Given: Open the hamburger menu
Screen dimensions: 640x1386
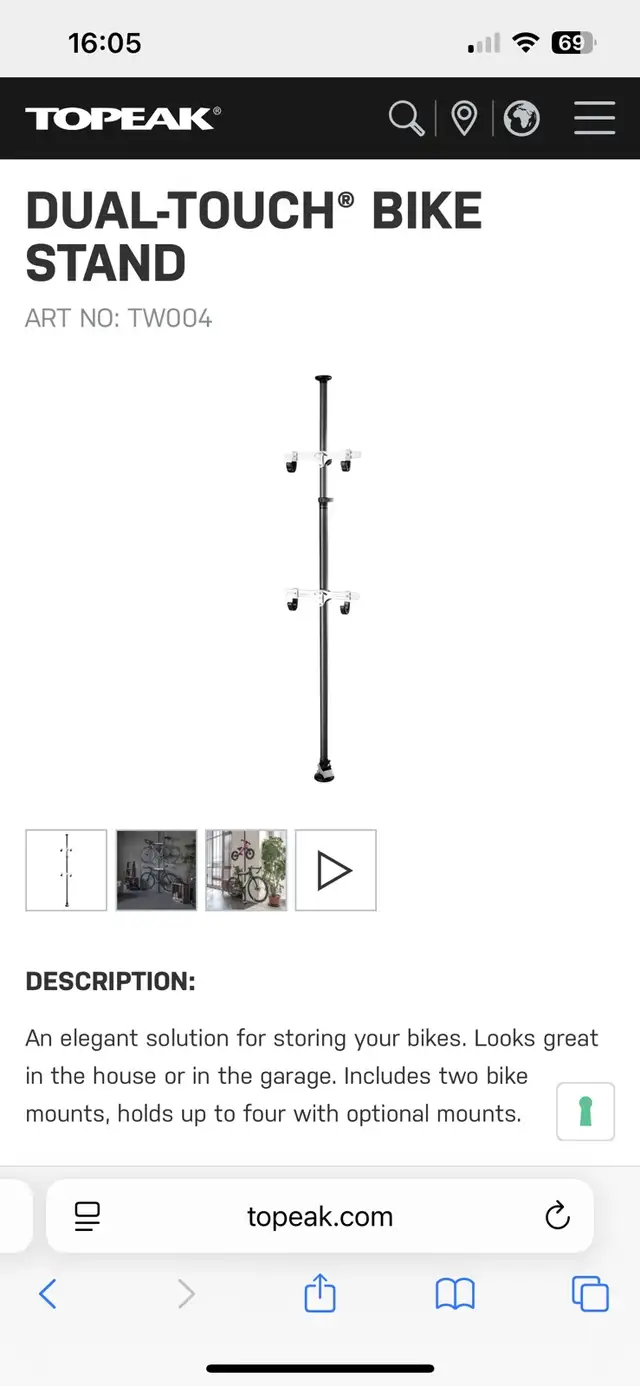Looking at the screenshot, I should coord(594,118).
